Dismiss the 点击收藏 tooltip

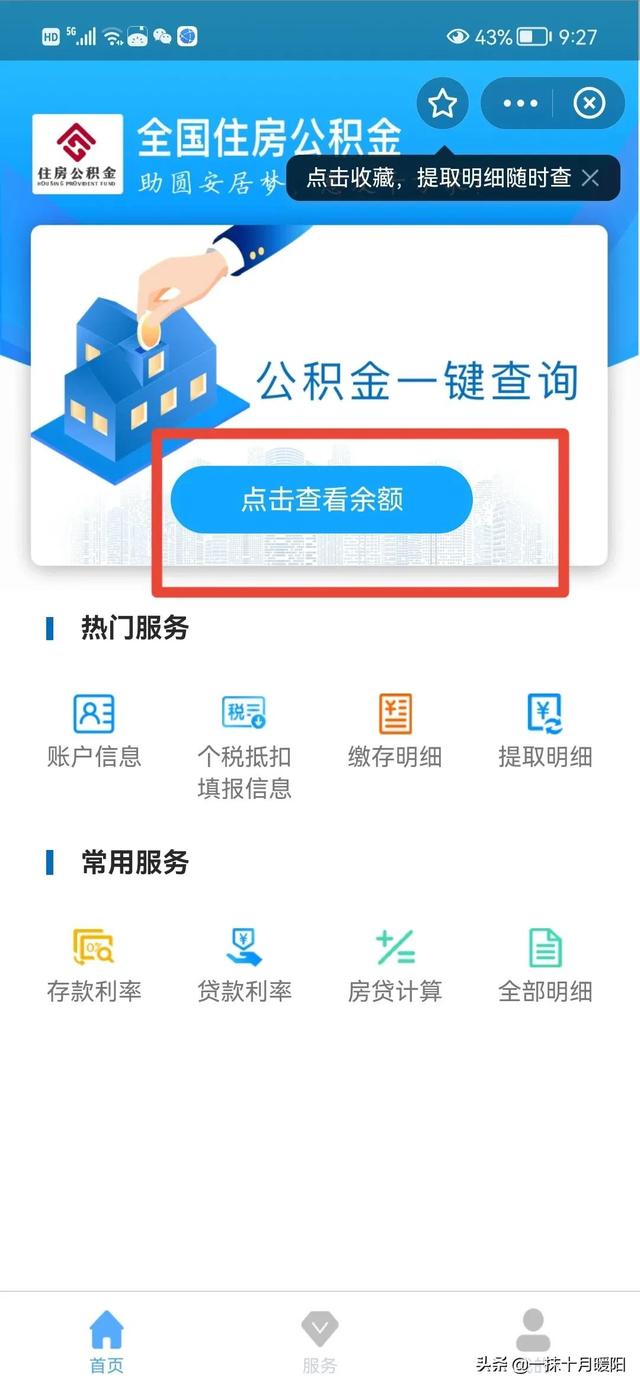click(x=591, y=178)
